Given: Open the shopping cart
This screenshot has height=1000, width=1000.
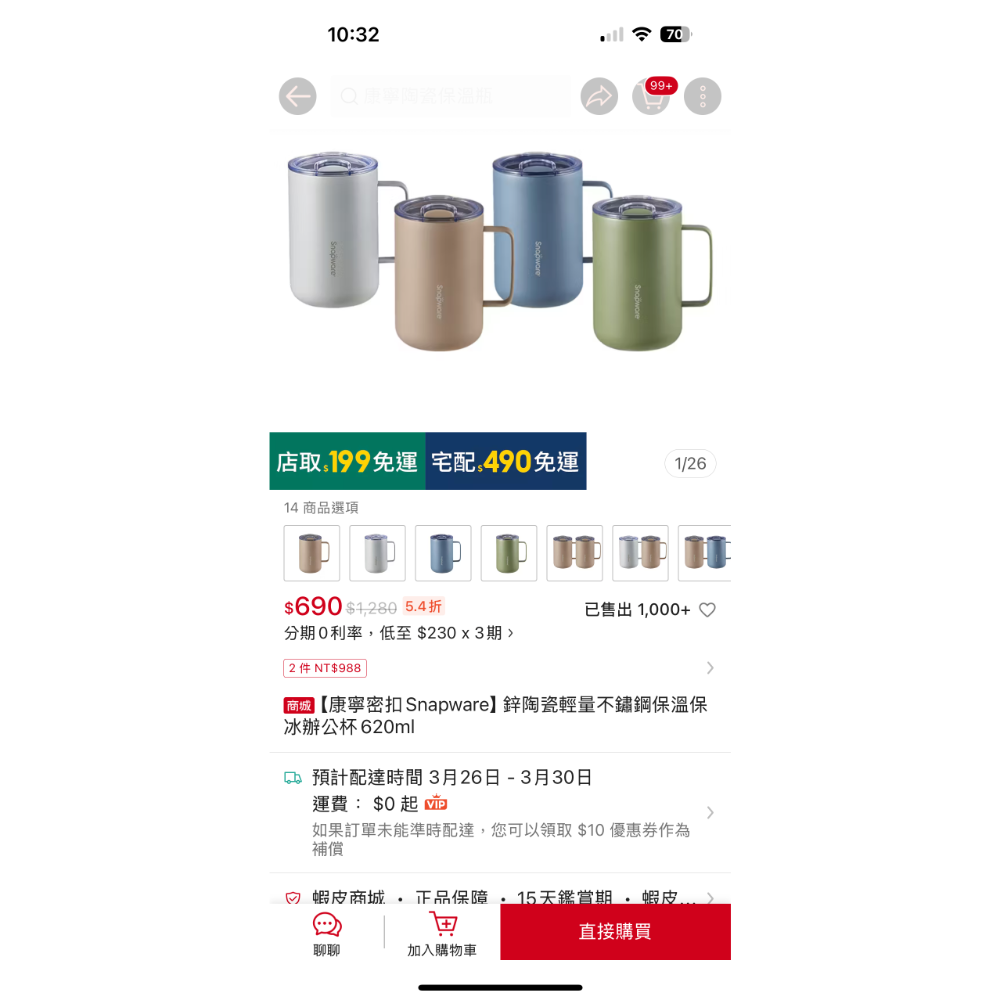Looking at the screenshot, I should pyautogui.click(x=651, y=97).
